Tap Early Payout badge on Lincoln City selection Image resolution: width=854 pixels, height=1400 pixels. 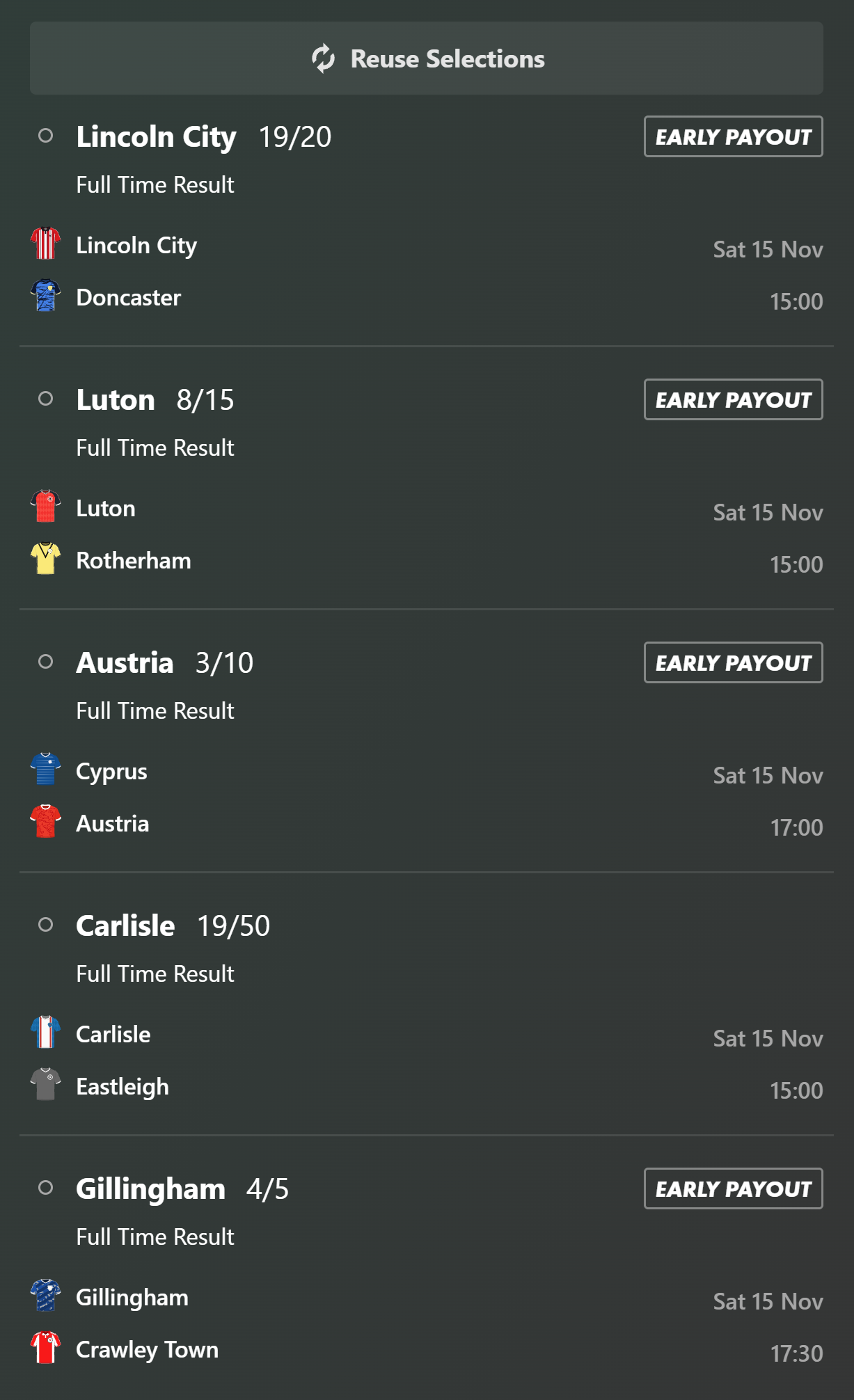733,136
